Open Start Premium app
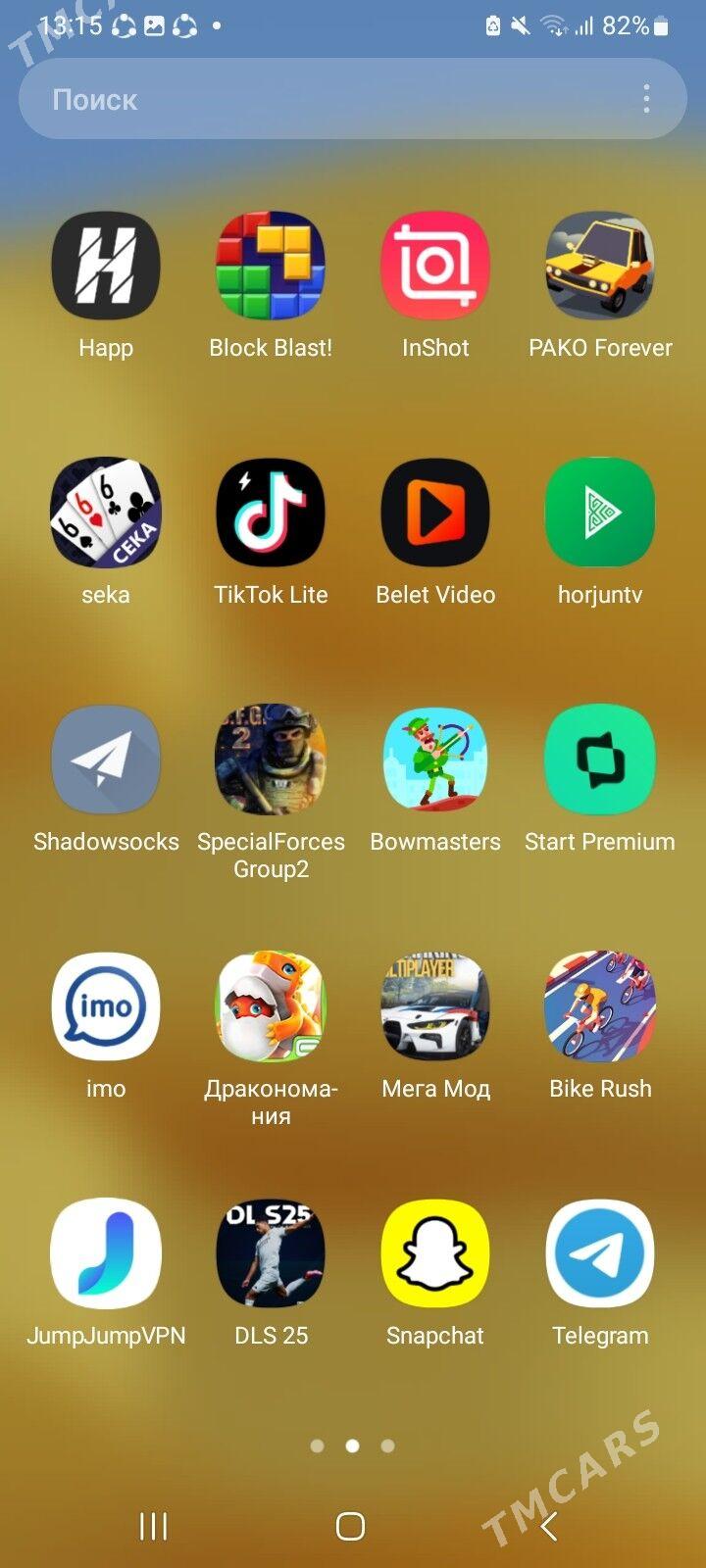This screenshot has width=706, height=1568. click(x=600, y=760)
